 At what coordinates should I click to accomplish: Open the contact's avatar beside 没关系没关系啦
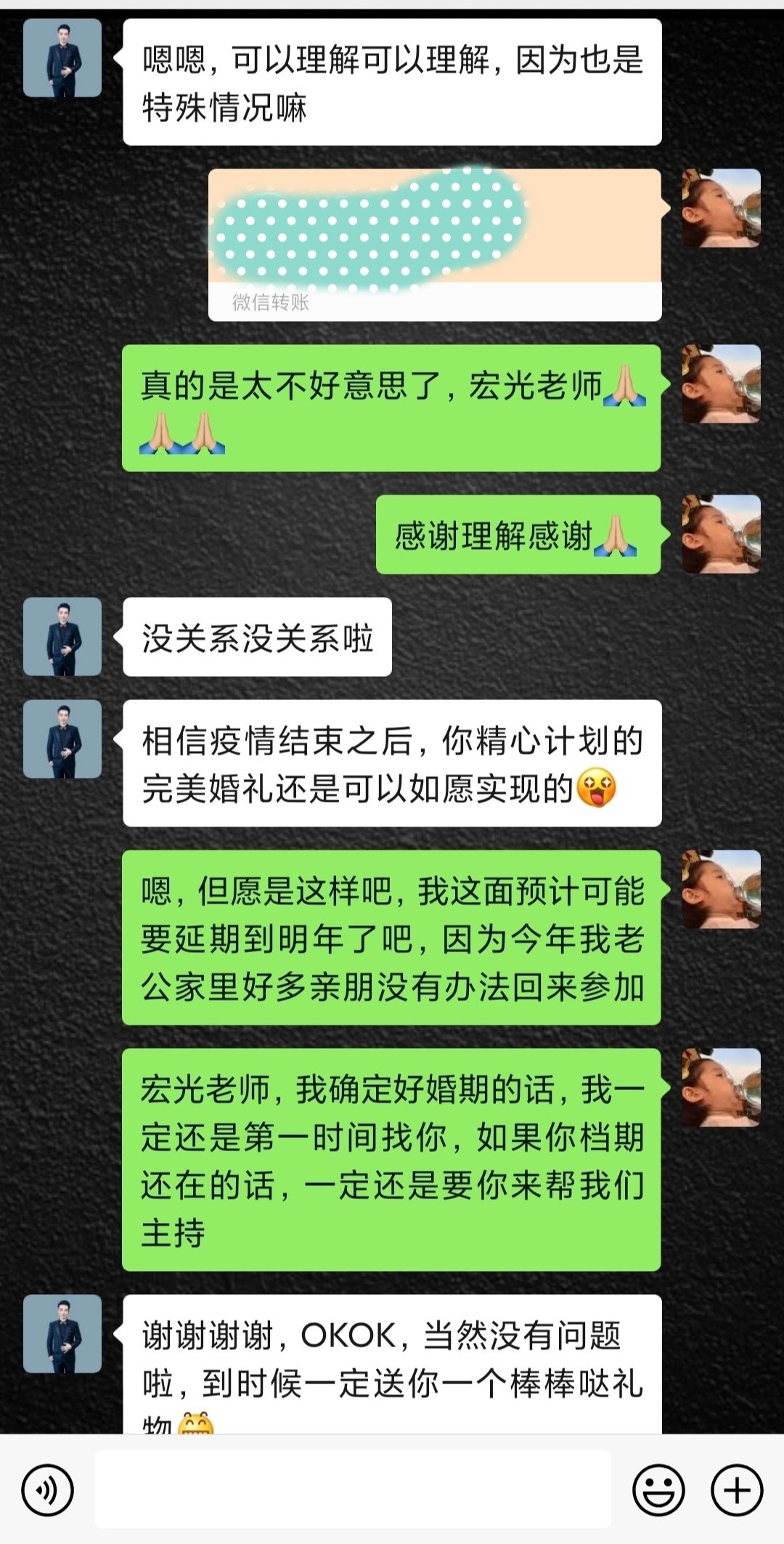coord(62,637)
